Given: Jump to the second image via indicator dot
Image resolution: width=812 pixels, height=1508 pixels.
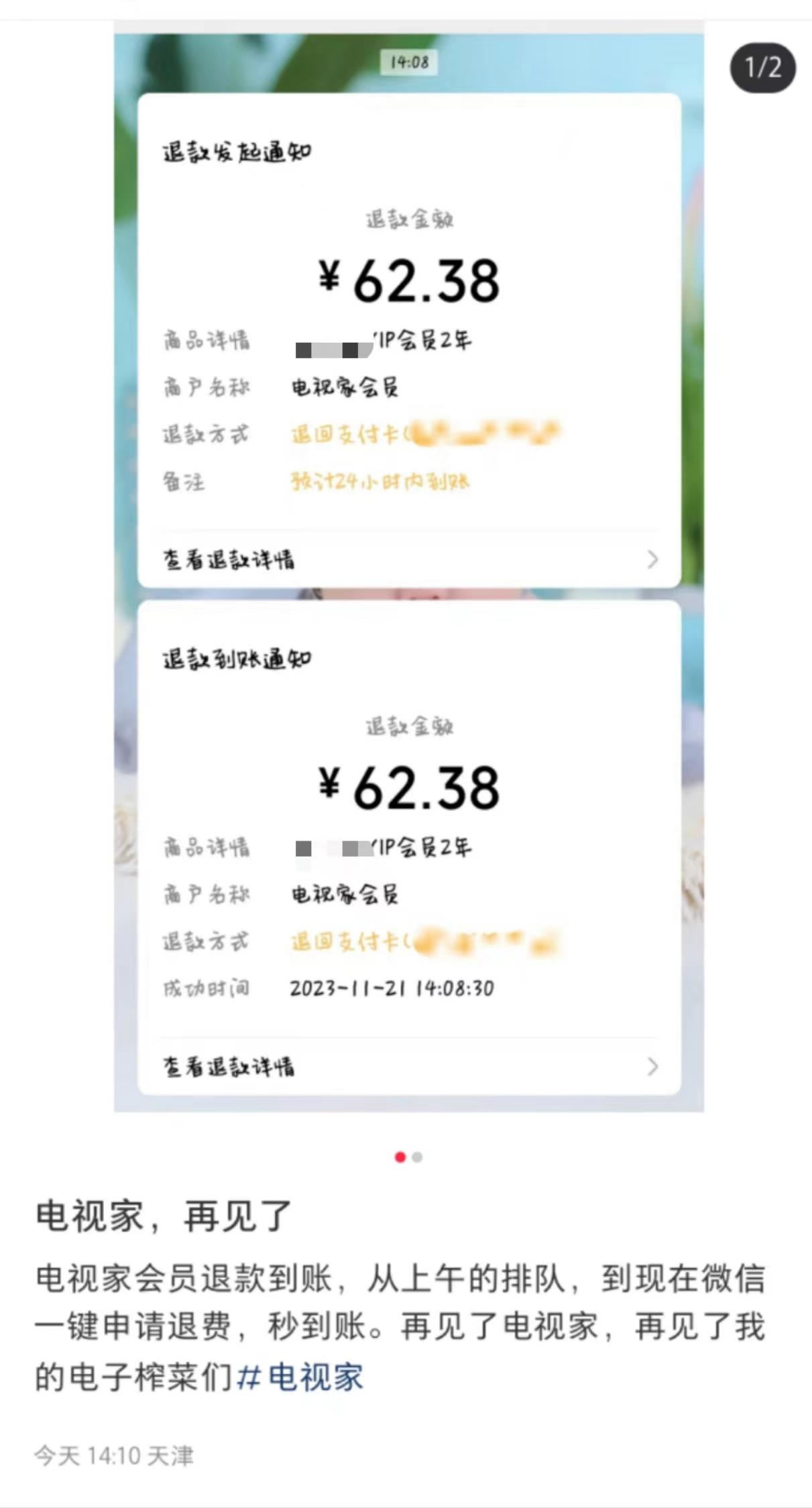Looking at the screenshot, I should (x=418, y=1157).
